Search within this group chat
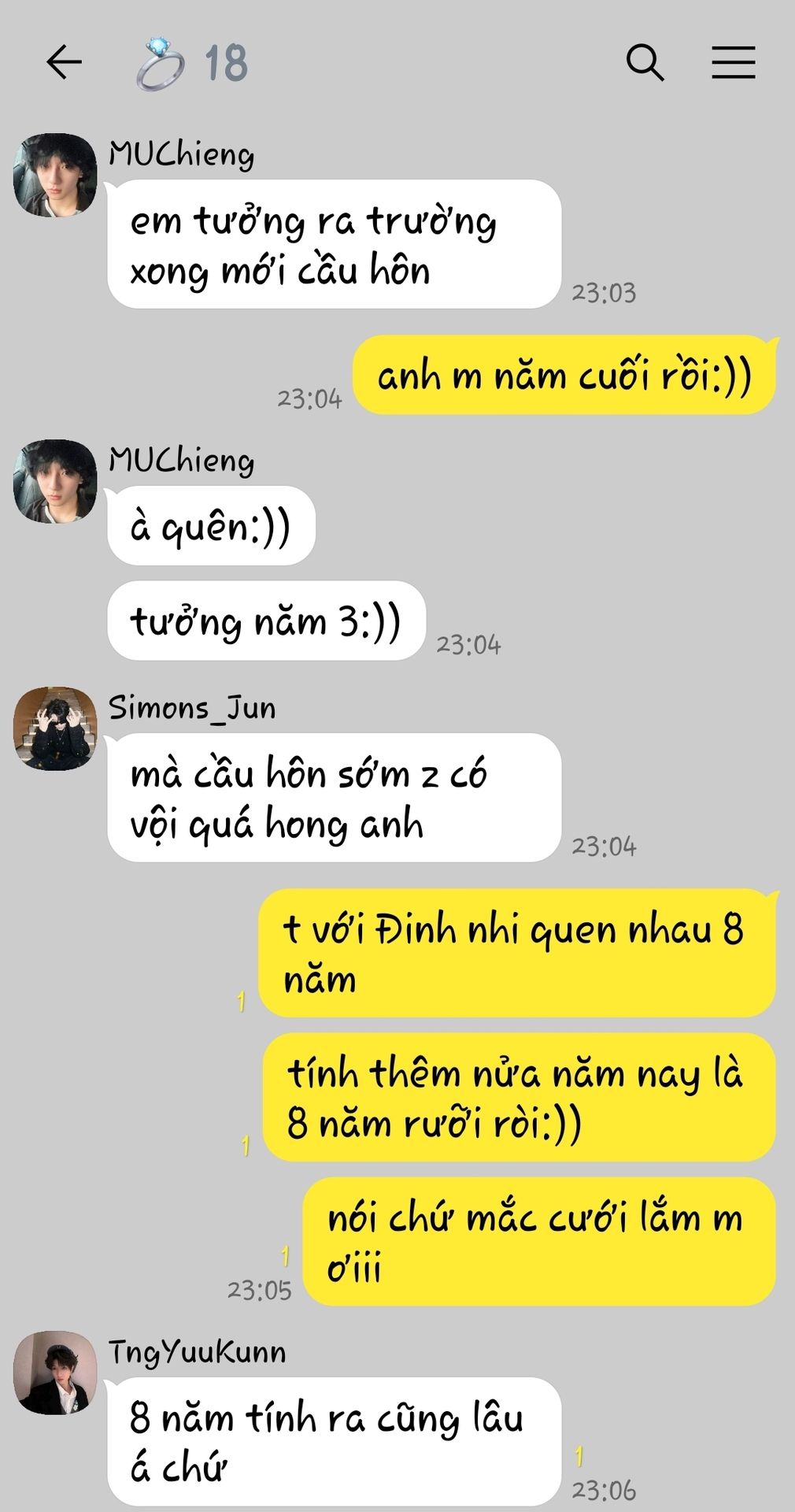This screenshot has height=1512, width=795. (645, 62)
